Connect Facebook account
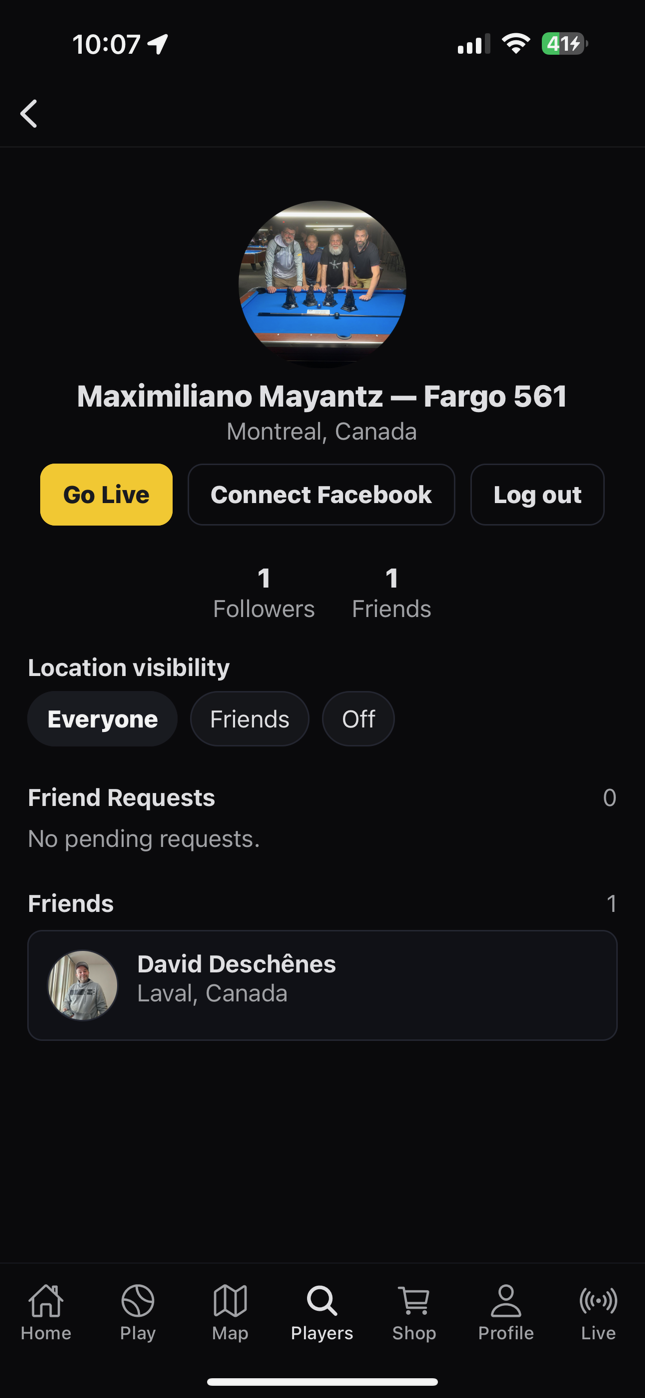The height and width of the screenshot is (1398, 645). pos(321,495)
